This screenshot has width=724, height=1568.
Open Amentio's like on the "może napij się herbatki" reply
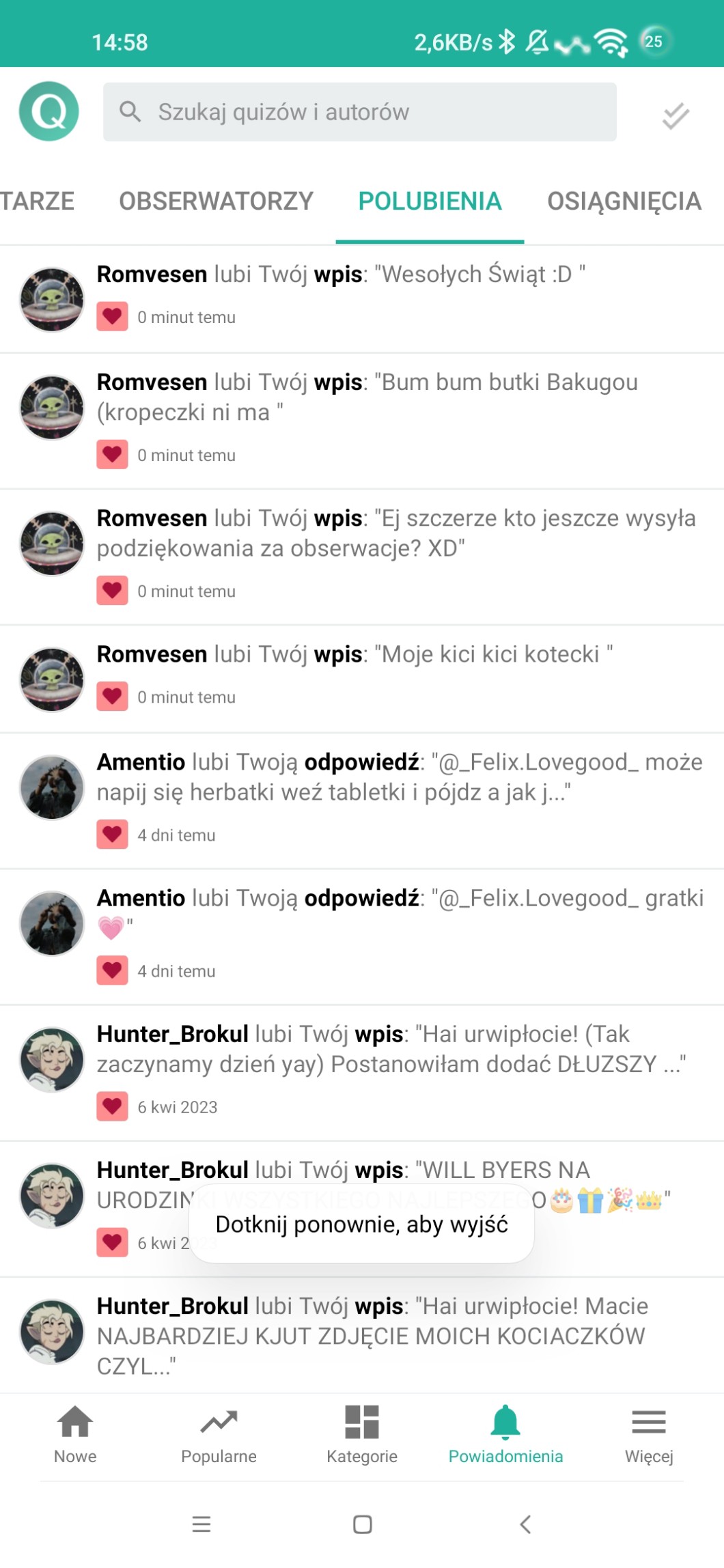point(362,800)
